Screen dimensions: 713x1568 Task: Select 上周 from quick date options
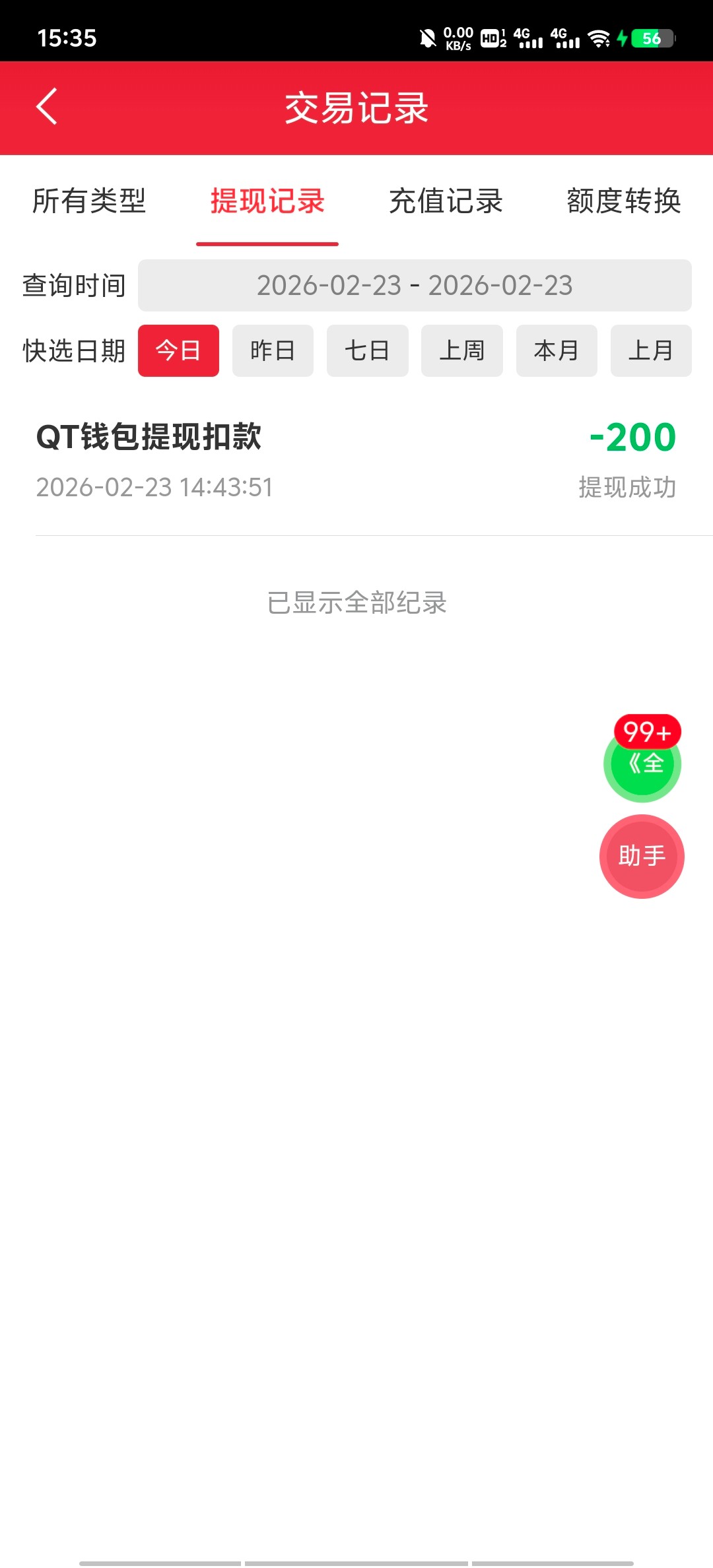(x=462, y=350)
